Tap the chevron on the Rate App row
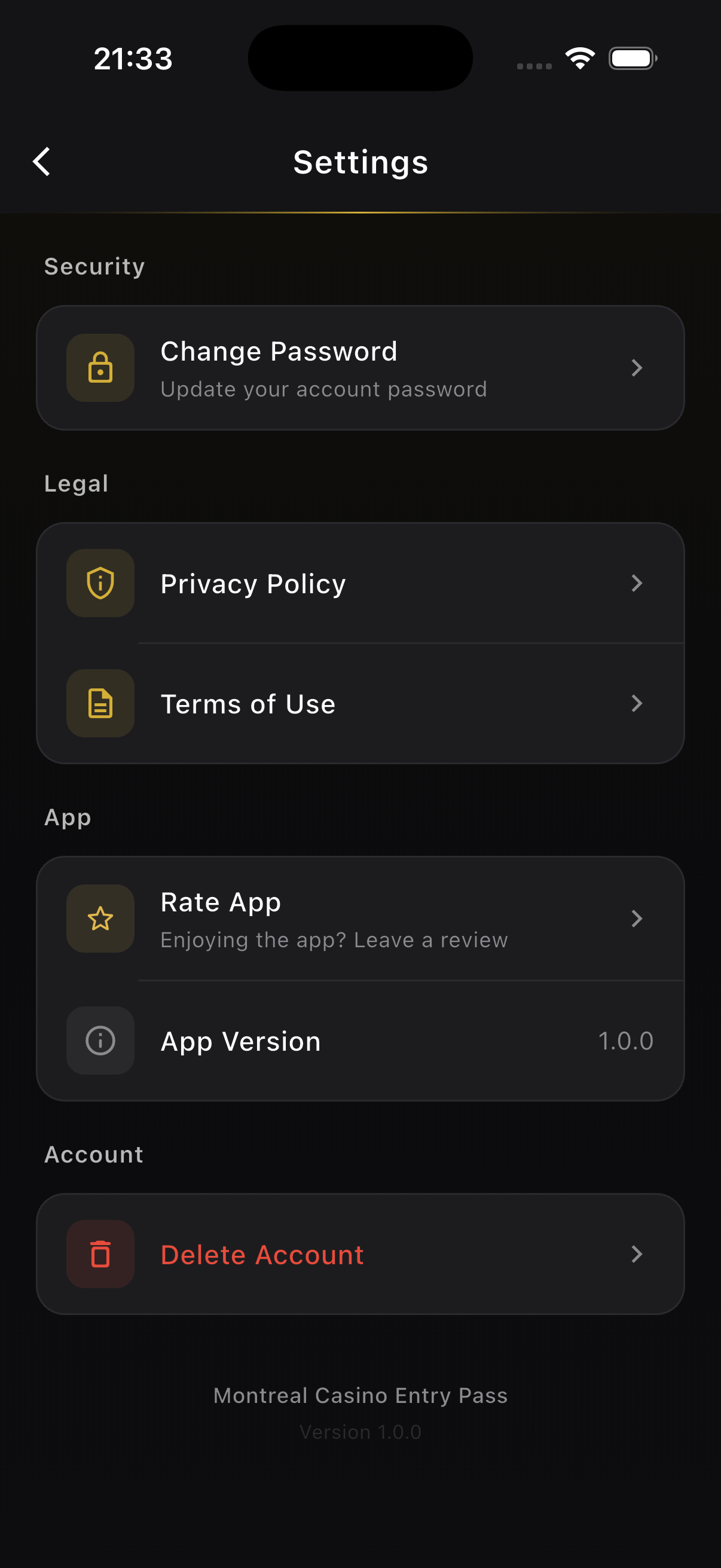 tap(637, 919)
